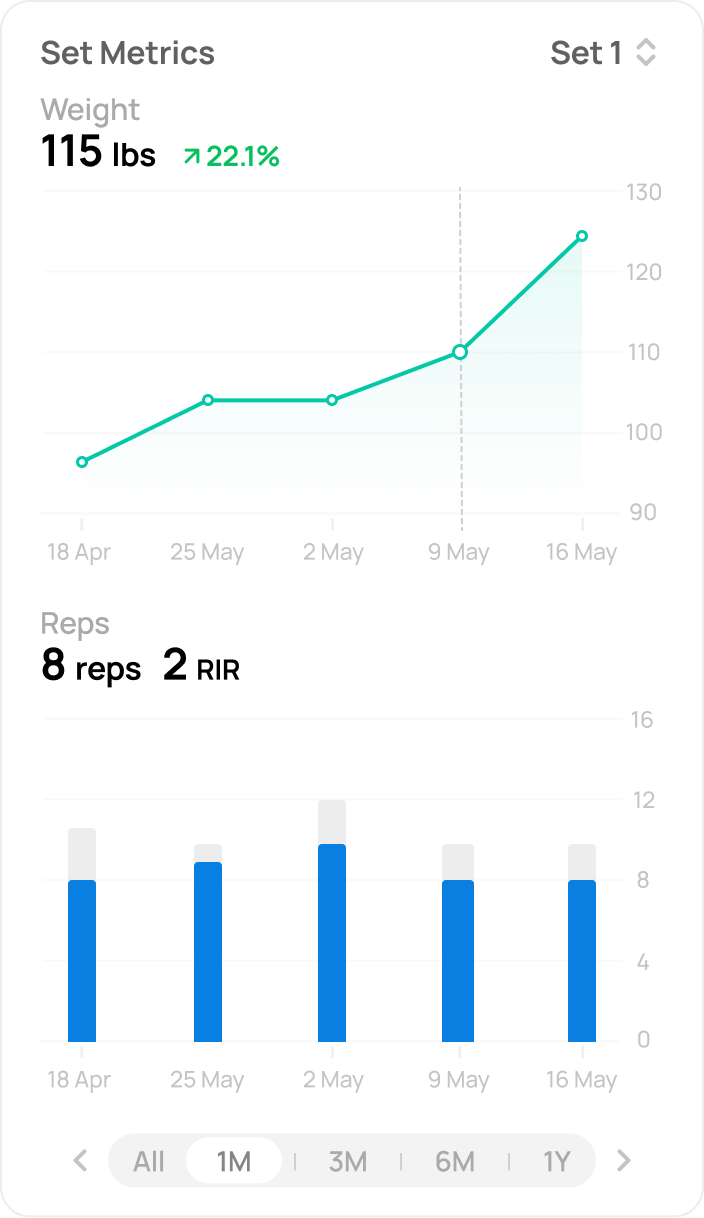Select the 18 Apr weight data point
The width and height of the screenshot is (704, 1218).
click(82, 462)
